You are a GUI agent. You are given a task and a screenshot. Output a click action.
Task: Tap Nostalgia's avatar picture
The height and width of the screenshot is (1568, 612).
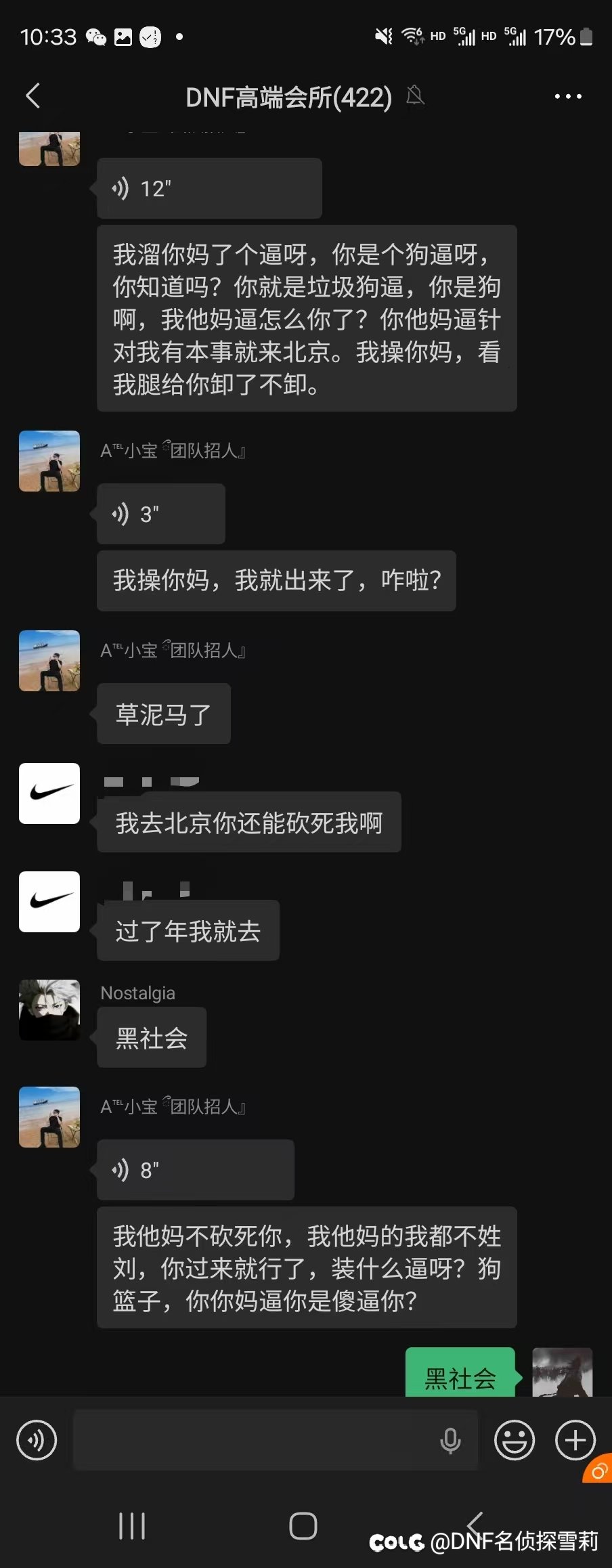(49, 1011)
